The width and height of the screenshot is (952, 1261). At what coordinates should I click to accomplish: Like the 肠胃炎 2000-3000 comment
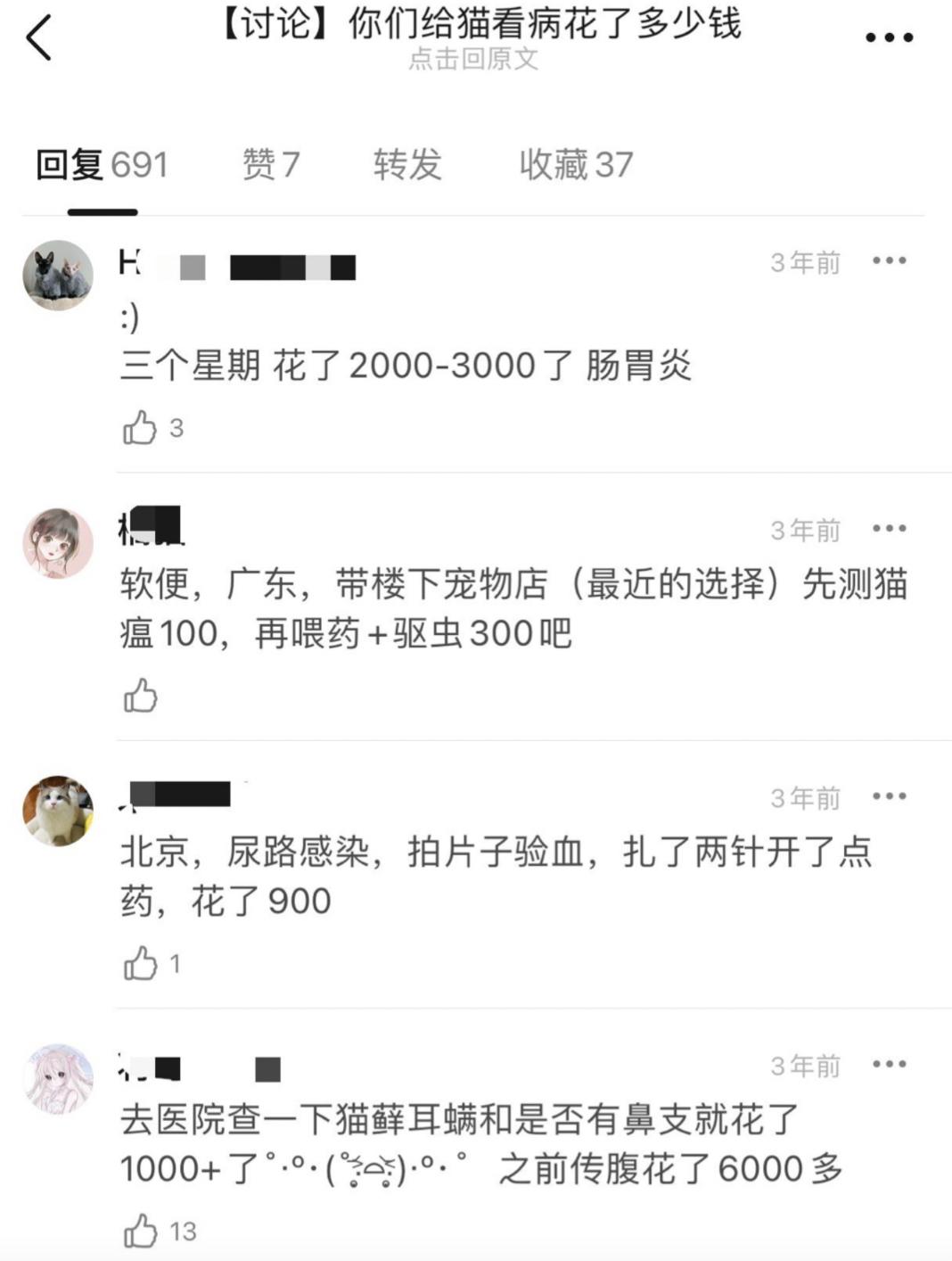pos(141,428)
